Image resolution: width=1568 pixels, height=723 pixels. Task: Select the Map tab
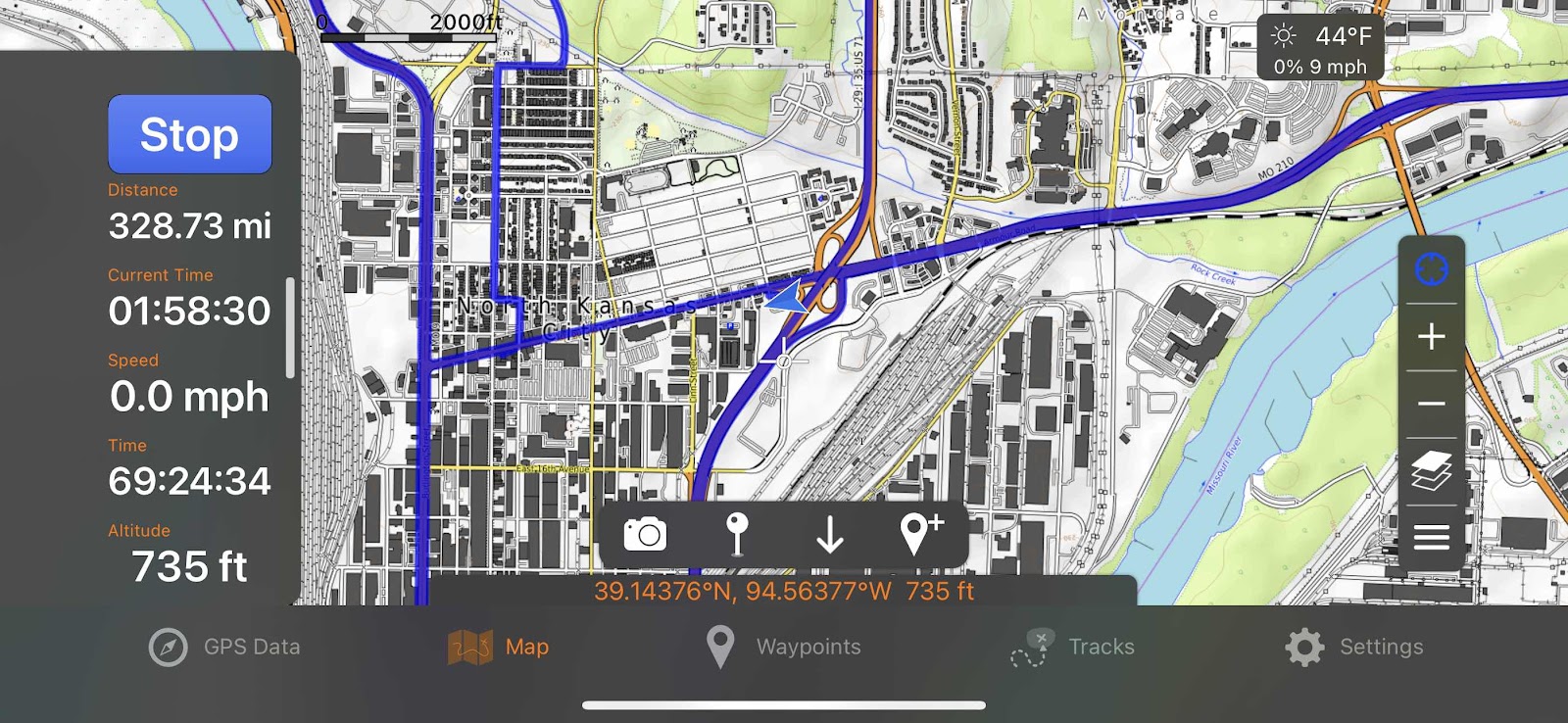point(499,647)
